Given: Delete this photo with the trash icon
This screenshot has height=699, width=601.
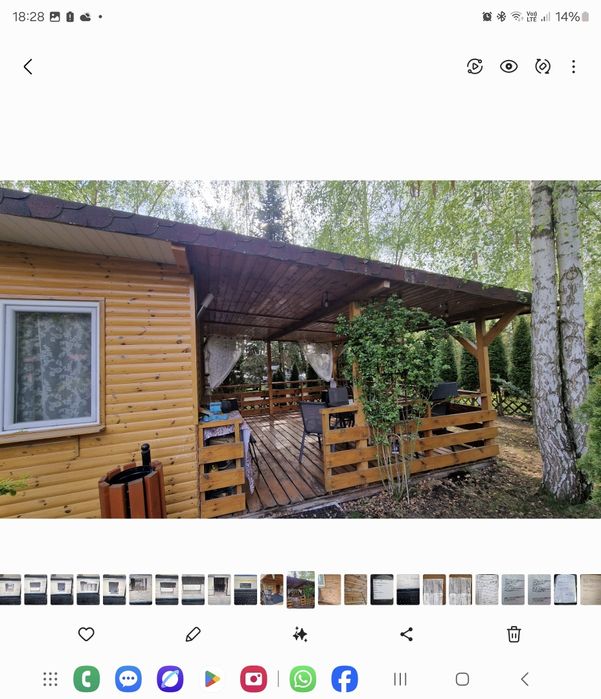Looking at the screenshot, I should click(514, 634).
